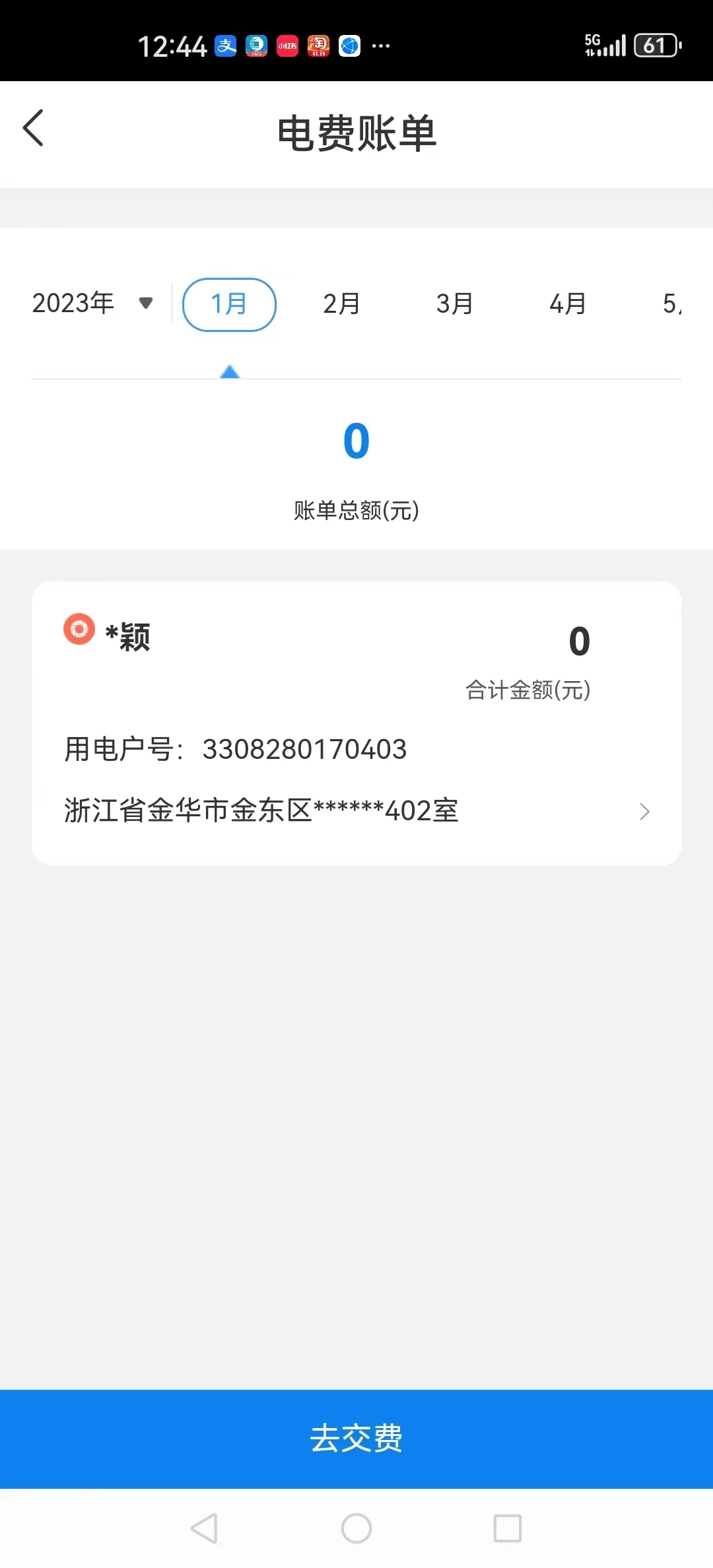Viewport: 713px width, 1568px height.
Task: Select the 1月 month tab
Action: (x=229, y=304)
